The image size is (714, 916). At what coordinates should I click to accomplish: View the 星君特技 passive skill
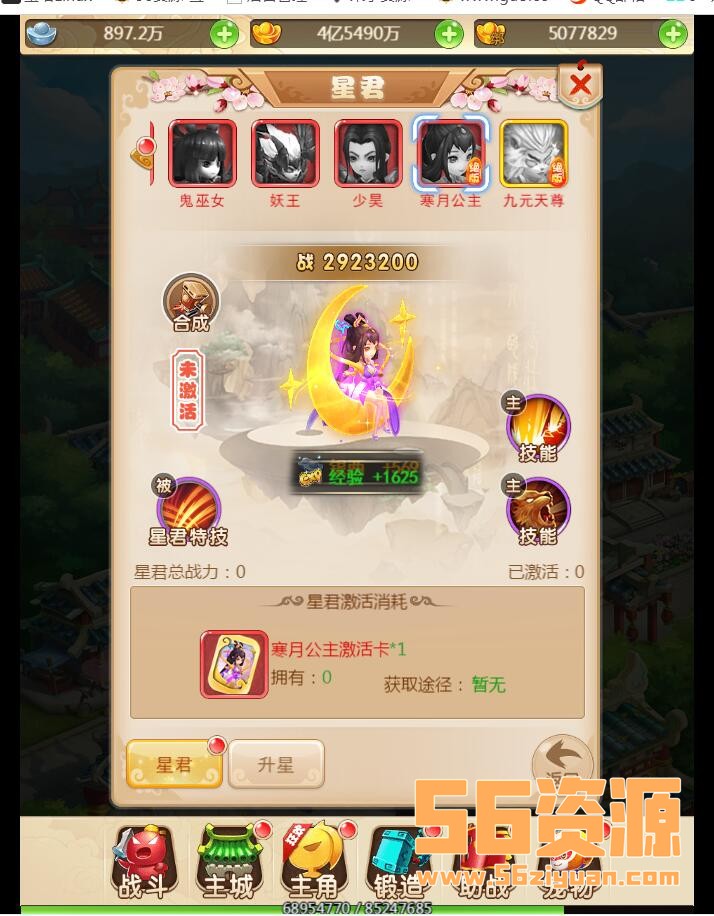[188, 509]
